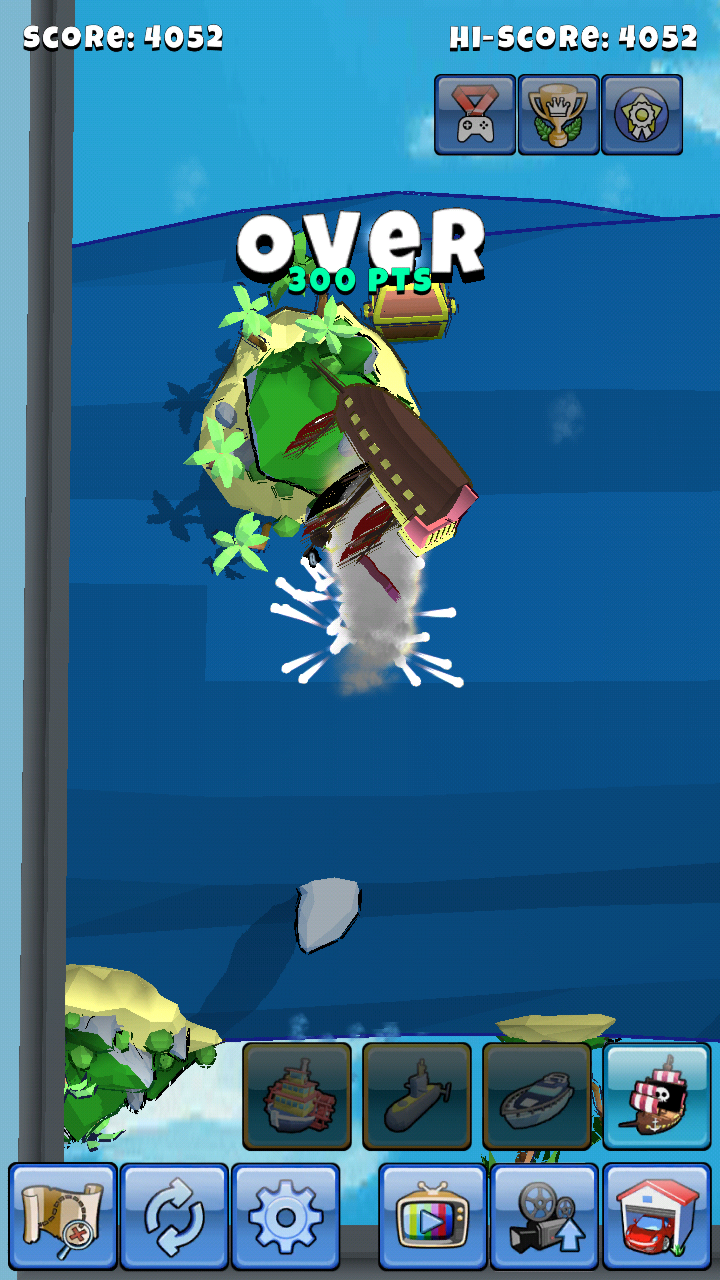Watch a video via the TV button
Viewport: 720px width, 1280px height.
pyautogui.click(x=433, y=1217)
